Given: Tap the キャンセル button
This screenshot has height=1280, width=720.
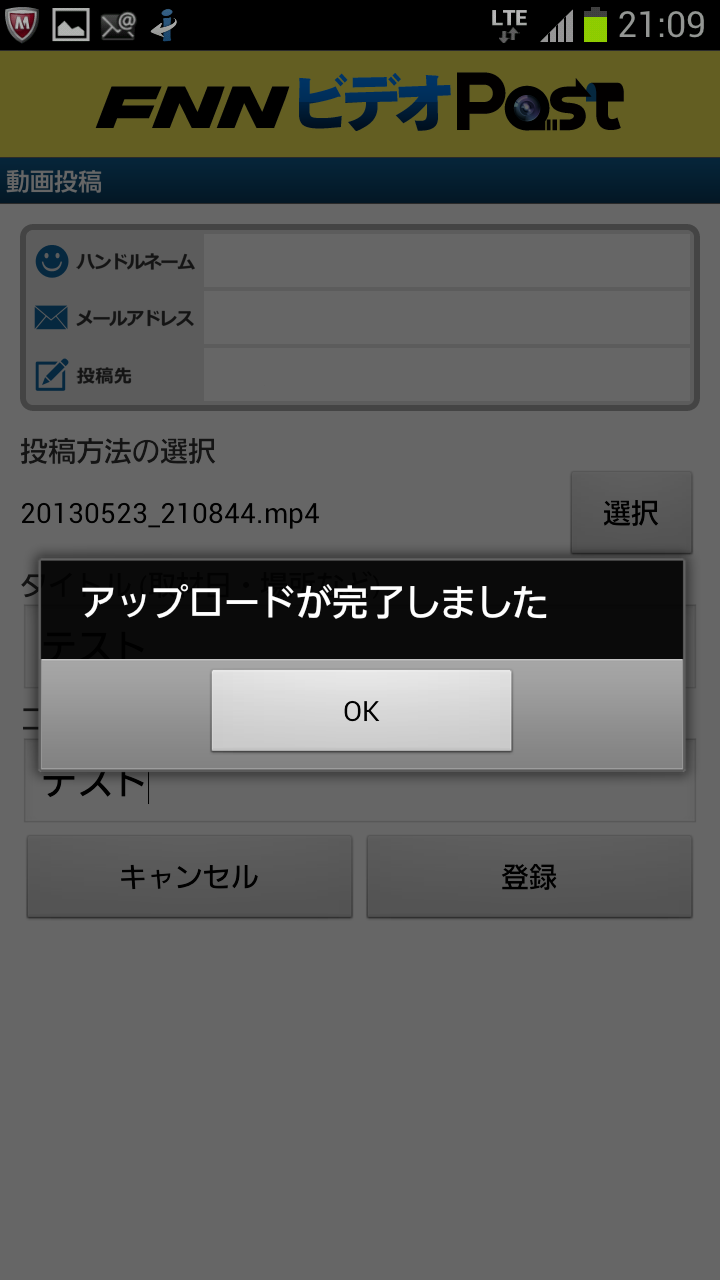Looking at the screenshot, I should coord(189,877).
